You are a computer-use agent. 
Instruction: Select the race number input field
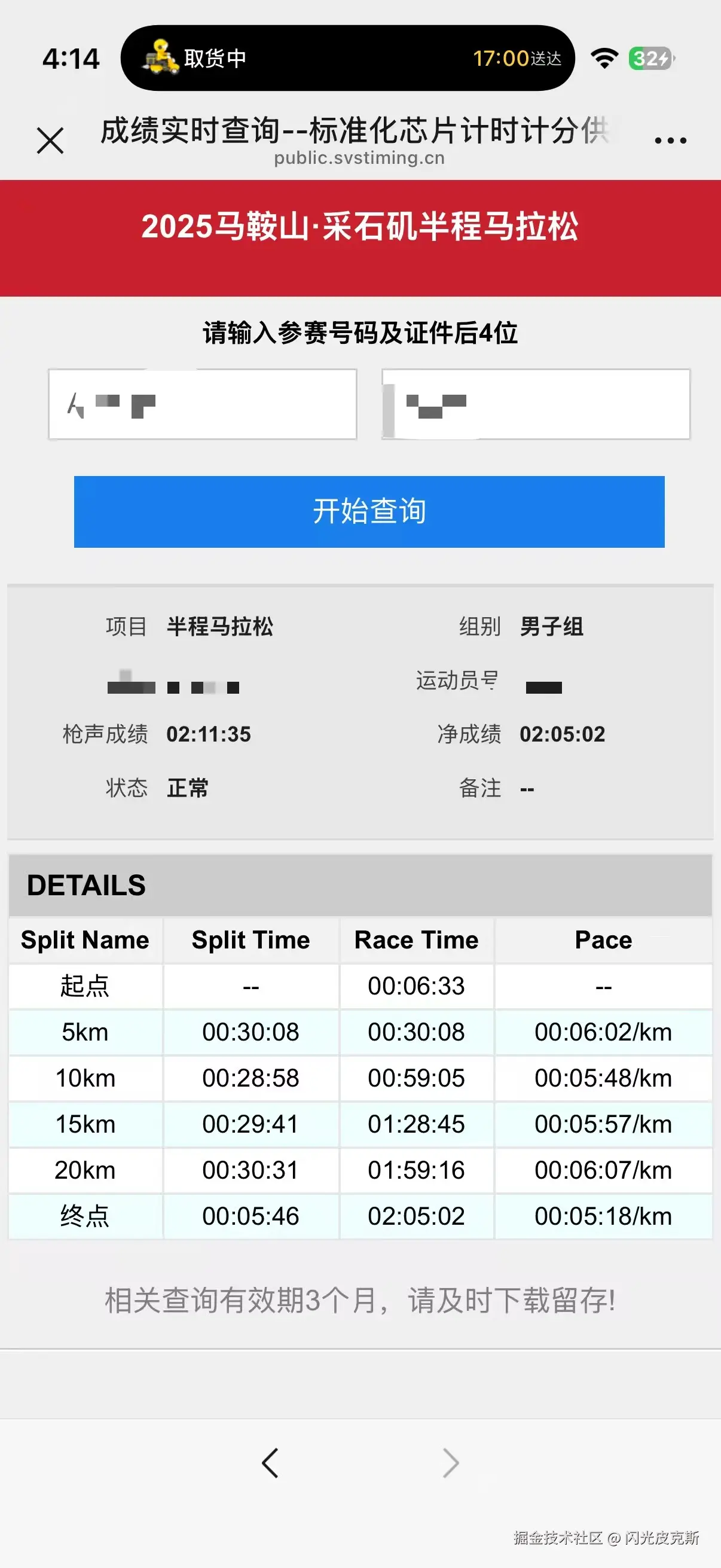[203, 404]
